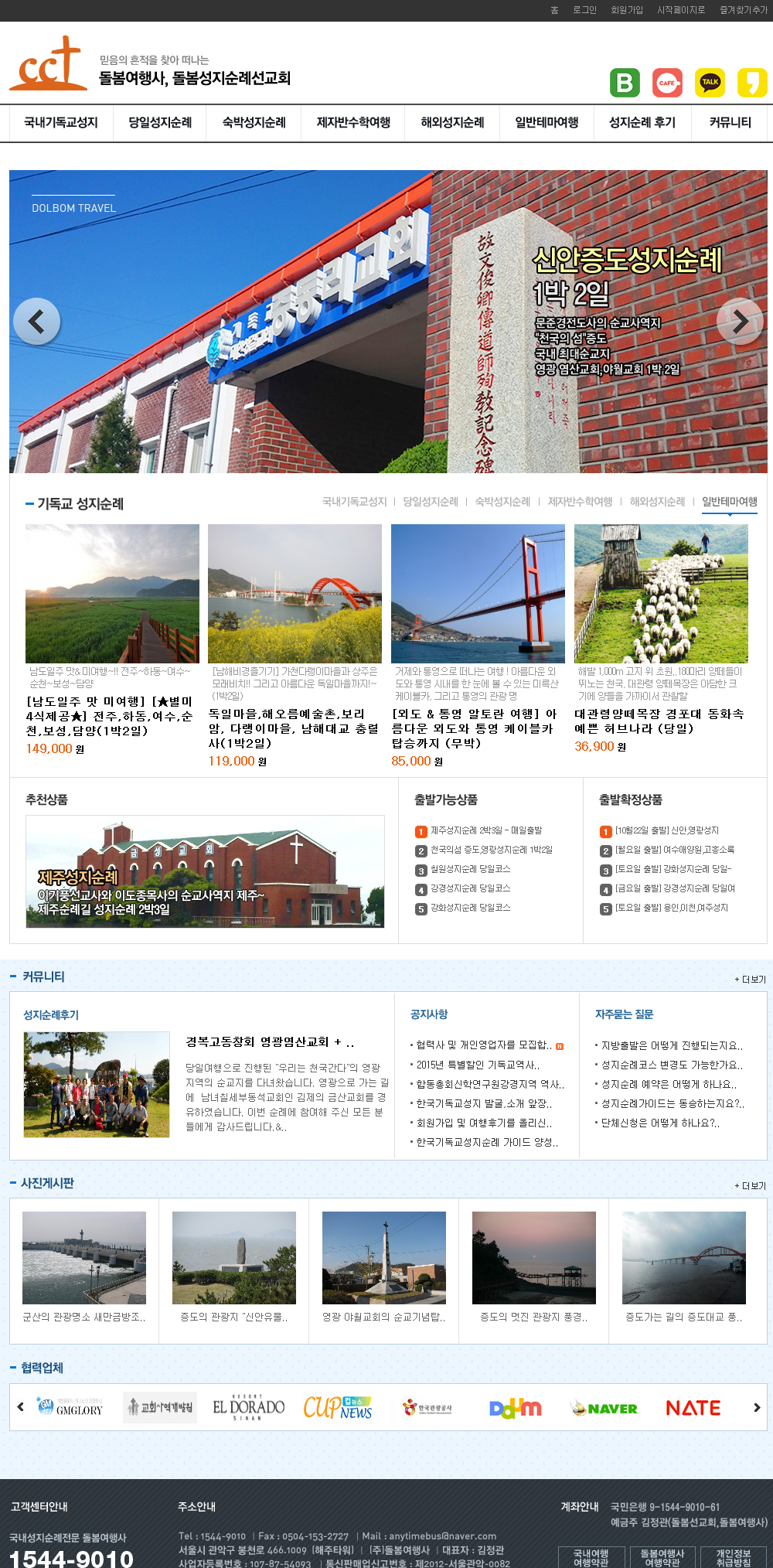The height and width of the screenshot is (1568, 773).
Task: Switch to the 당일성지순례 product tab
Action: pos(430,502)
